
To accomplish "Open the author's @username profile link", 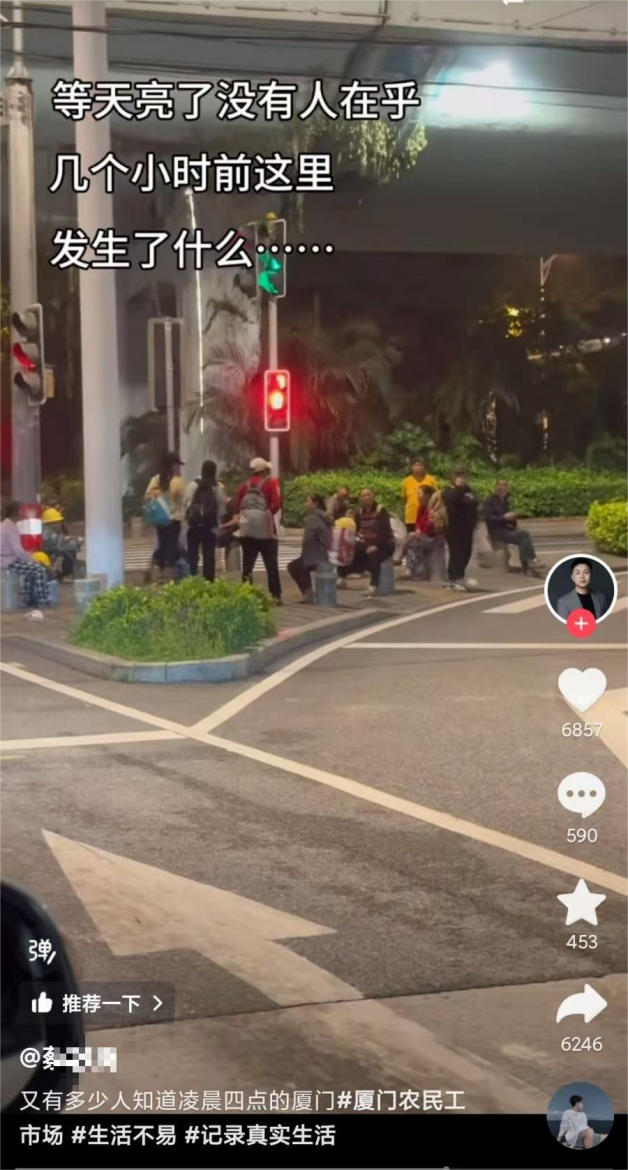I will pyautogui.click(x=68, y=1058).
